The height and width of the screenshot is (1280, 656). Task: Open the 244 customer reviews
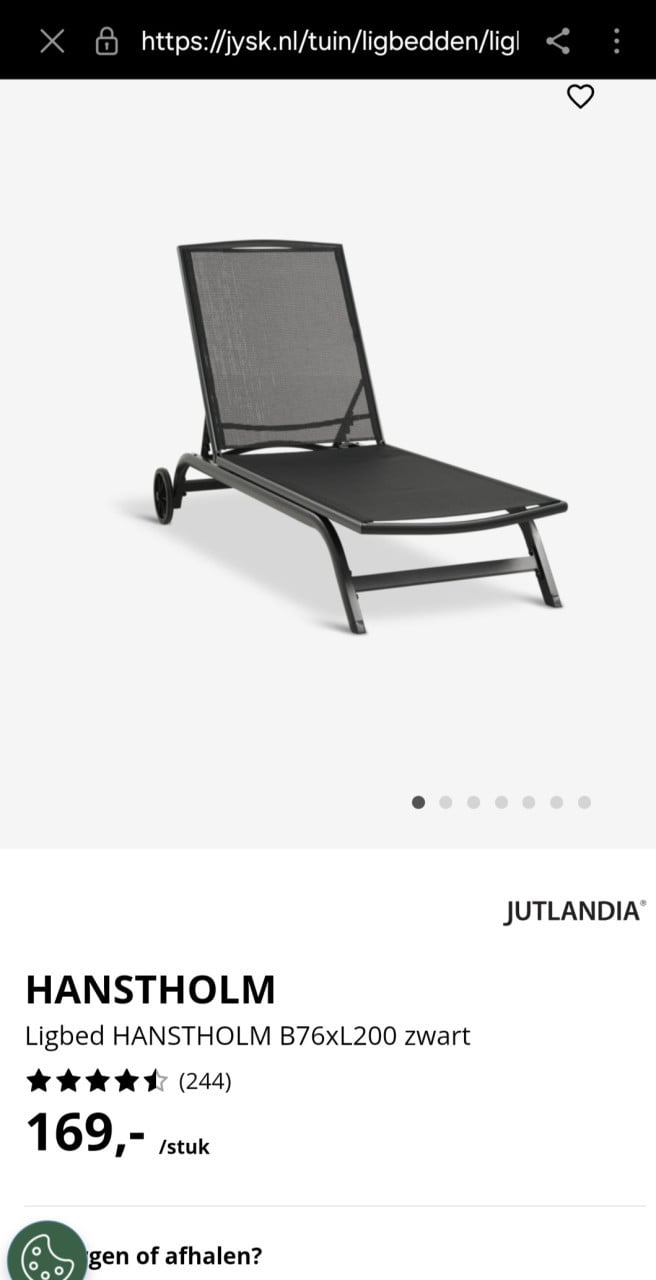(204, 1081)
